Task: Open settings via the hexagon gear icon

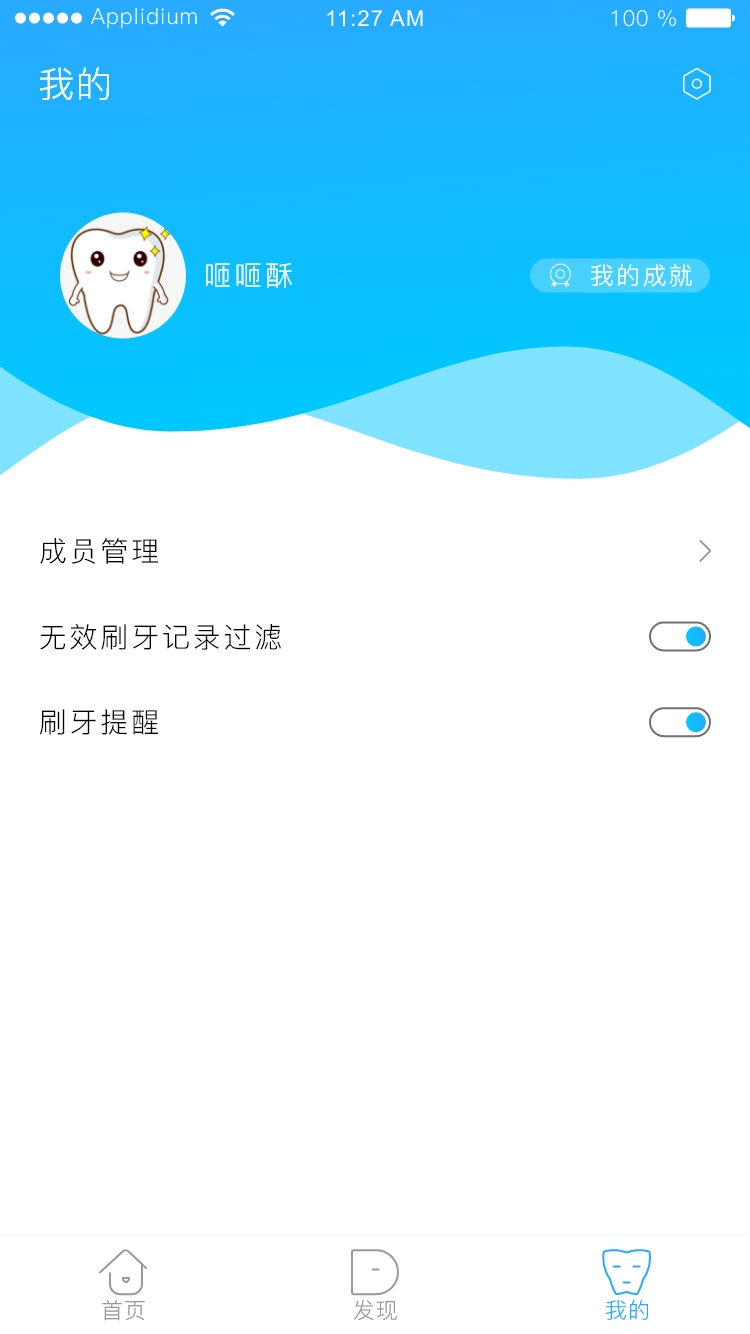Action: (697, 84)
